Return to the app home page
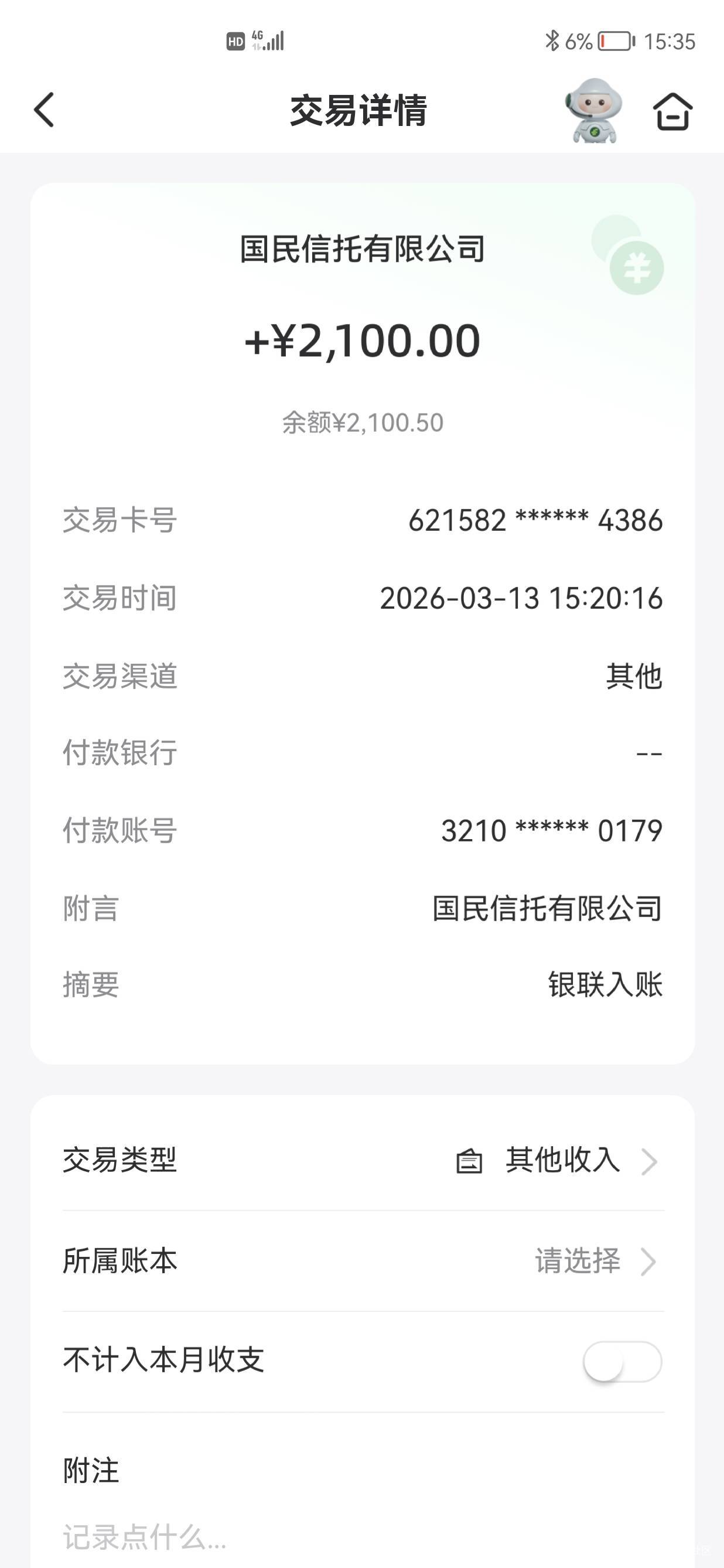The height and width of the screenshot is (1568, 724). [672, 111]
